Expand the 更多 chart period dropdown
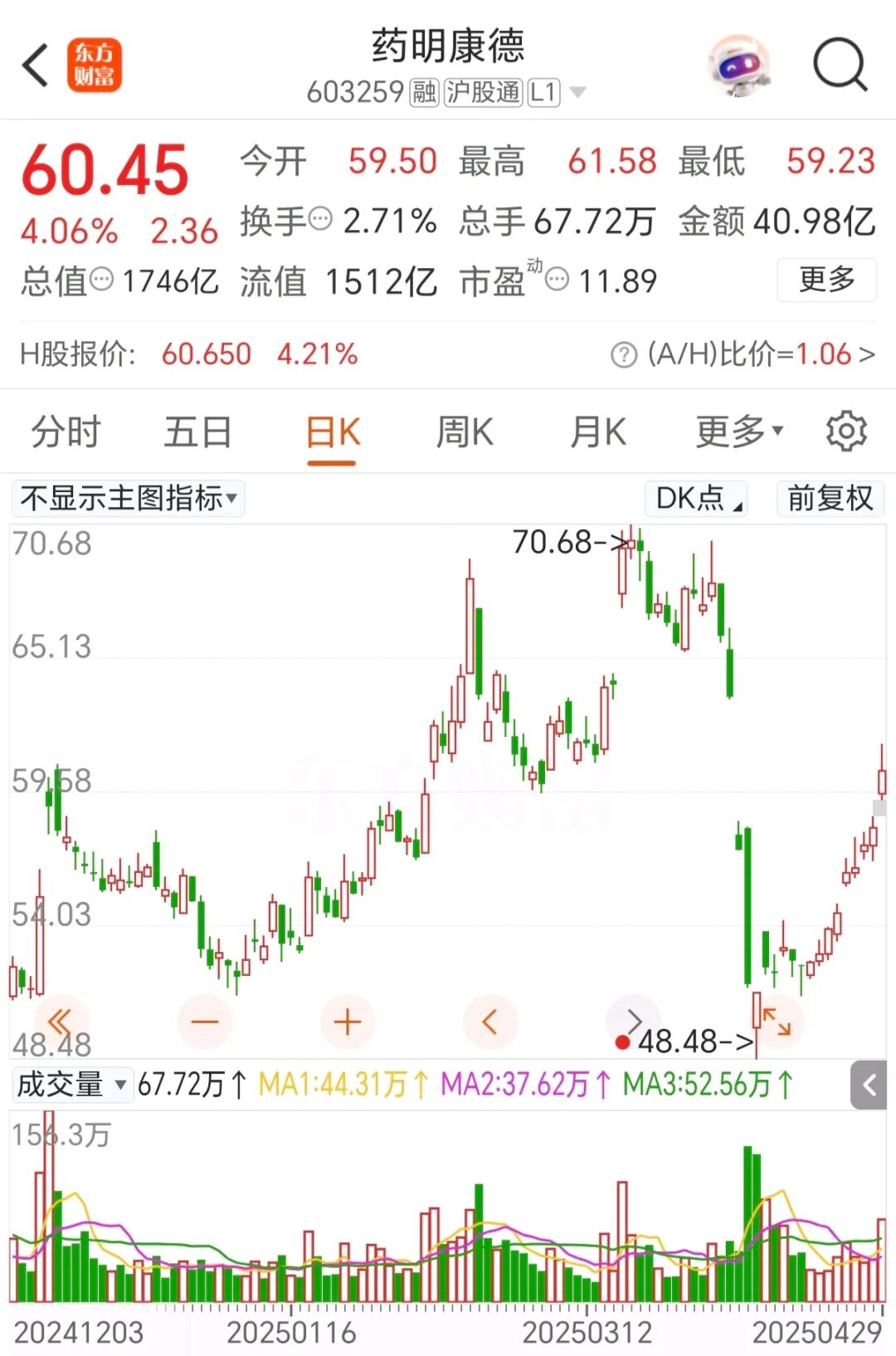 738,432
